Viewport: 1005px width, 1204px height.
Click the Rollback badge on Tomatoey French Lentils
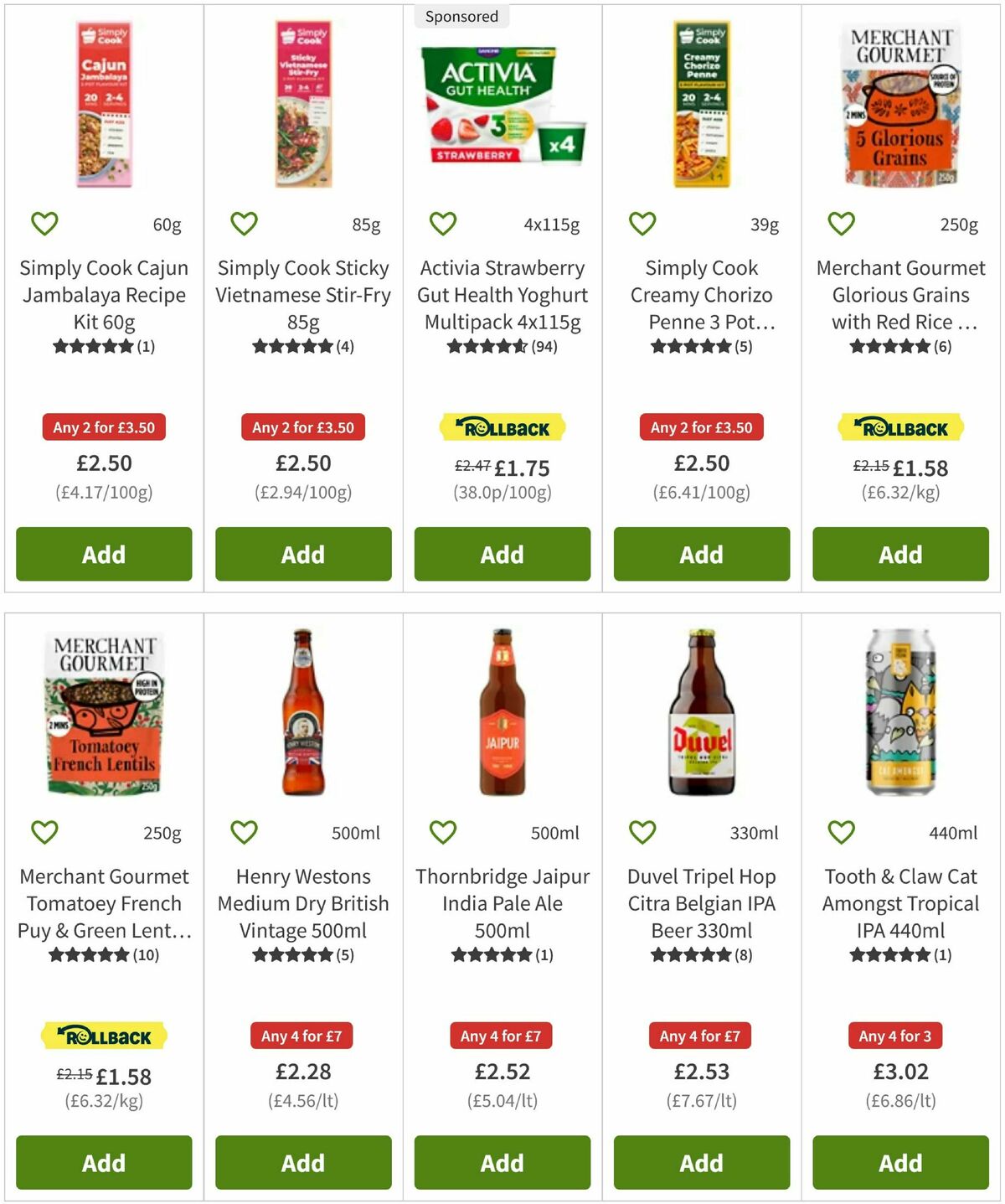point(104,1036)
